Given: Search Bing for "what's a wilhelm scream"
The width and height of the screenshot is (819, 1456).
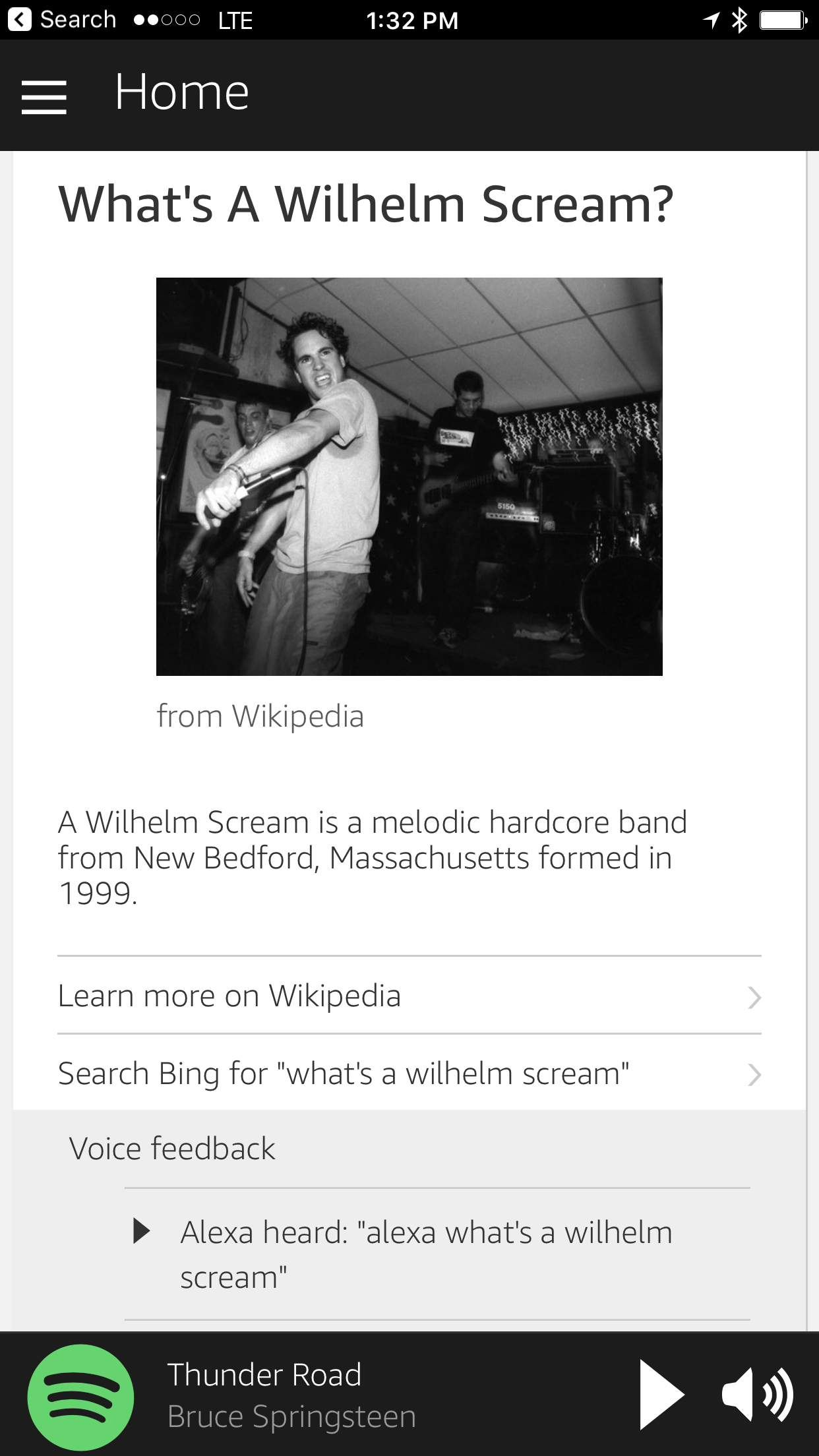Looking at the screenshot, I should [409, 1074].
